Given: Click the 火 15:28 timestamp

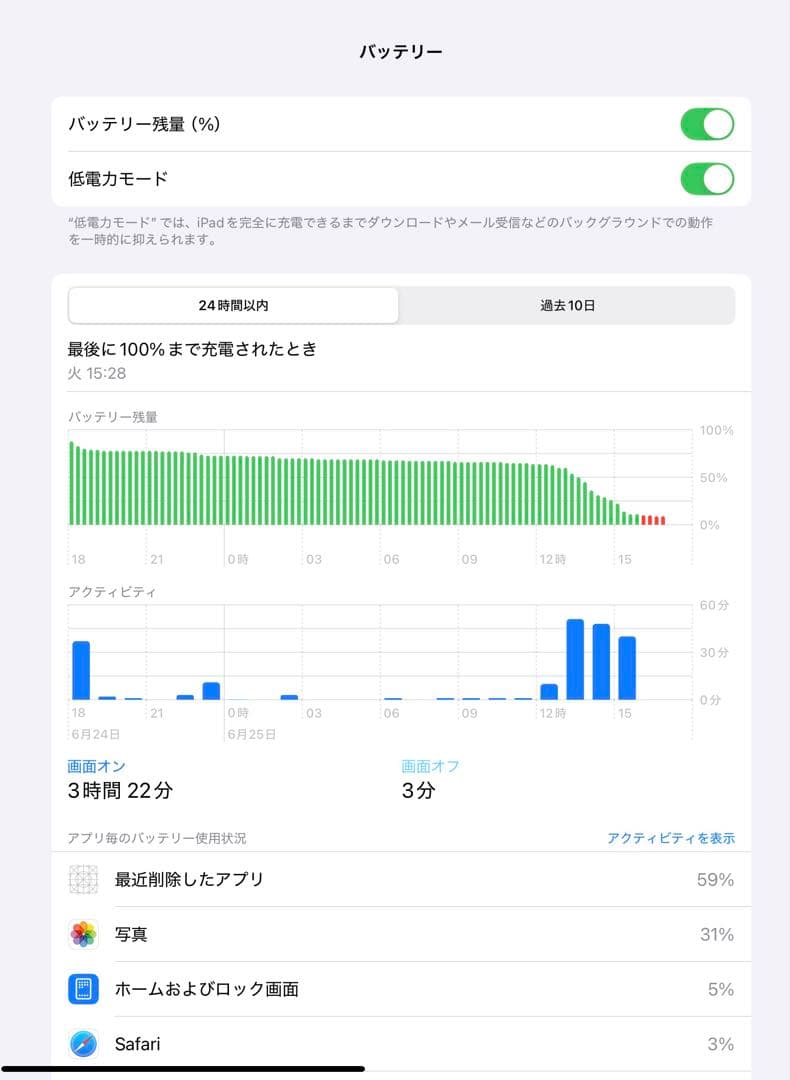Looking at the screenshot, I should (x=90, y=372).
